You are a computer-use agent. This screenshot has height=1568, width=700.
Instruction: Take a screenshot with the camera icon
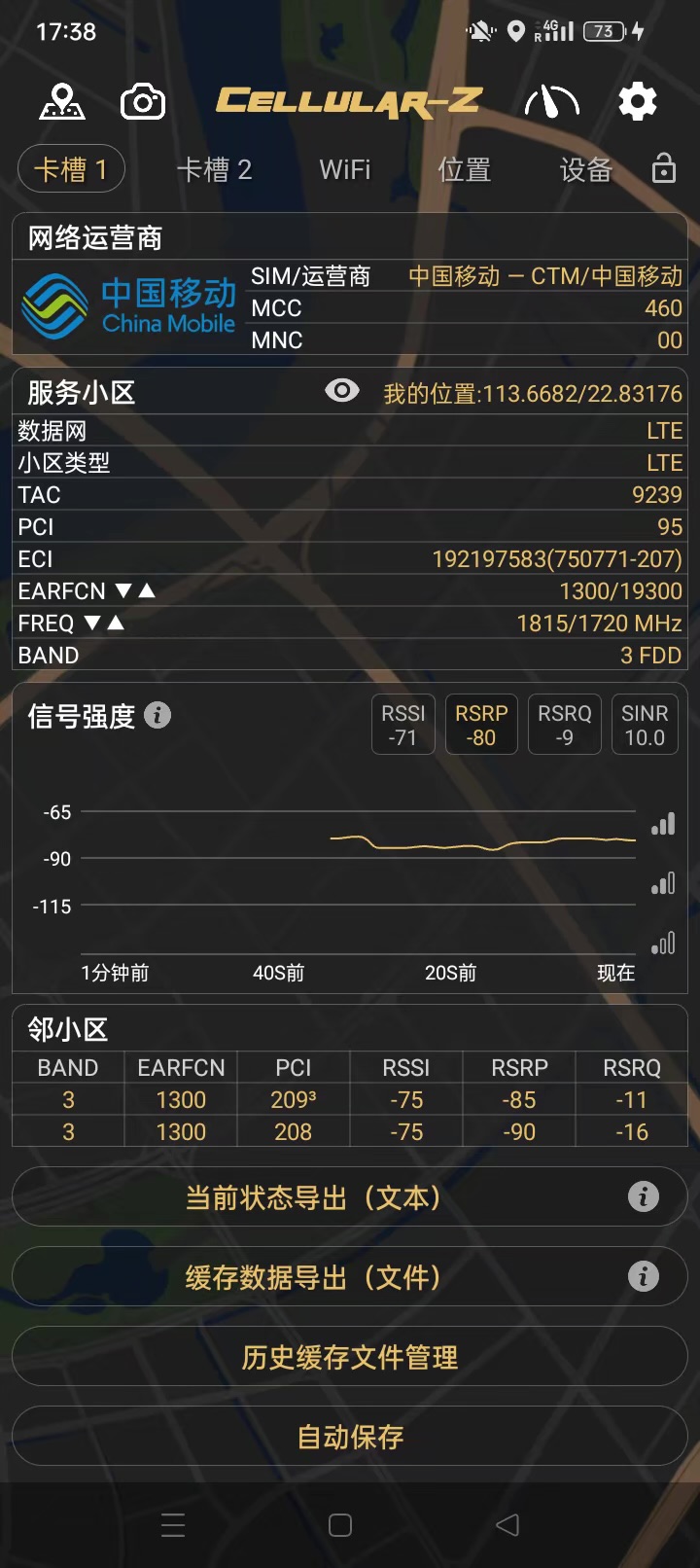[x=143, y=101]
